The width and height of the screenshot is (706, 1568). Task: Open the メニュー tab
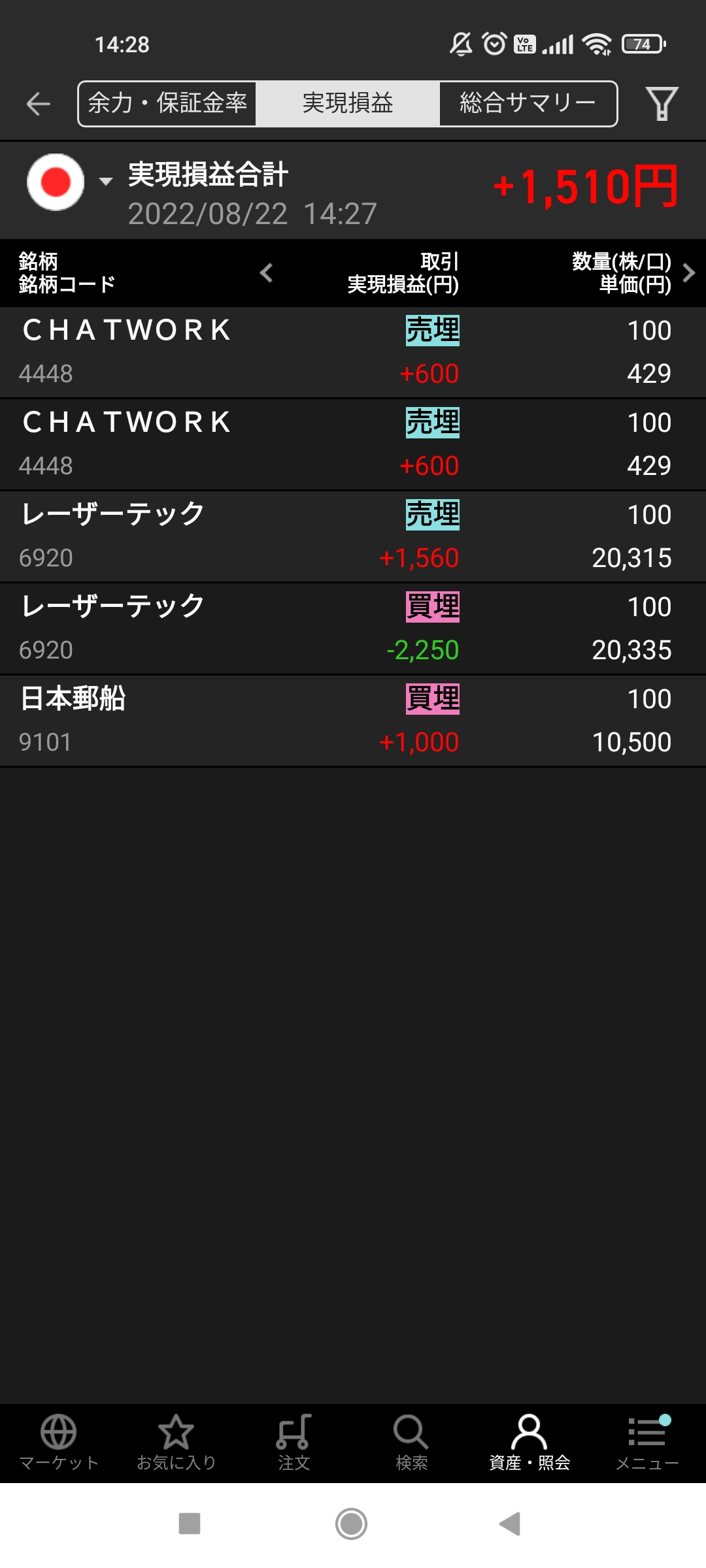tap(647, 1443)
